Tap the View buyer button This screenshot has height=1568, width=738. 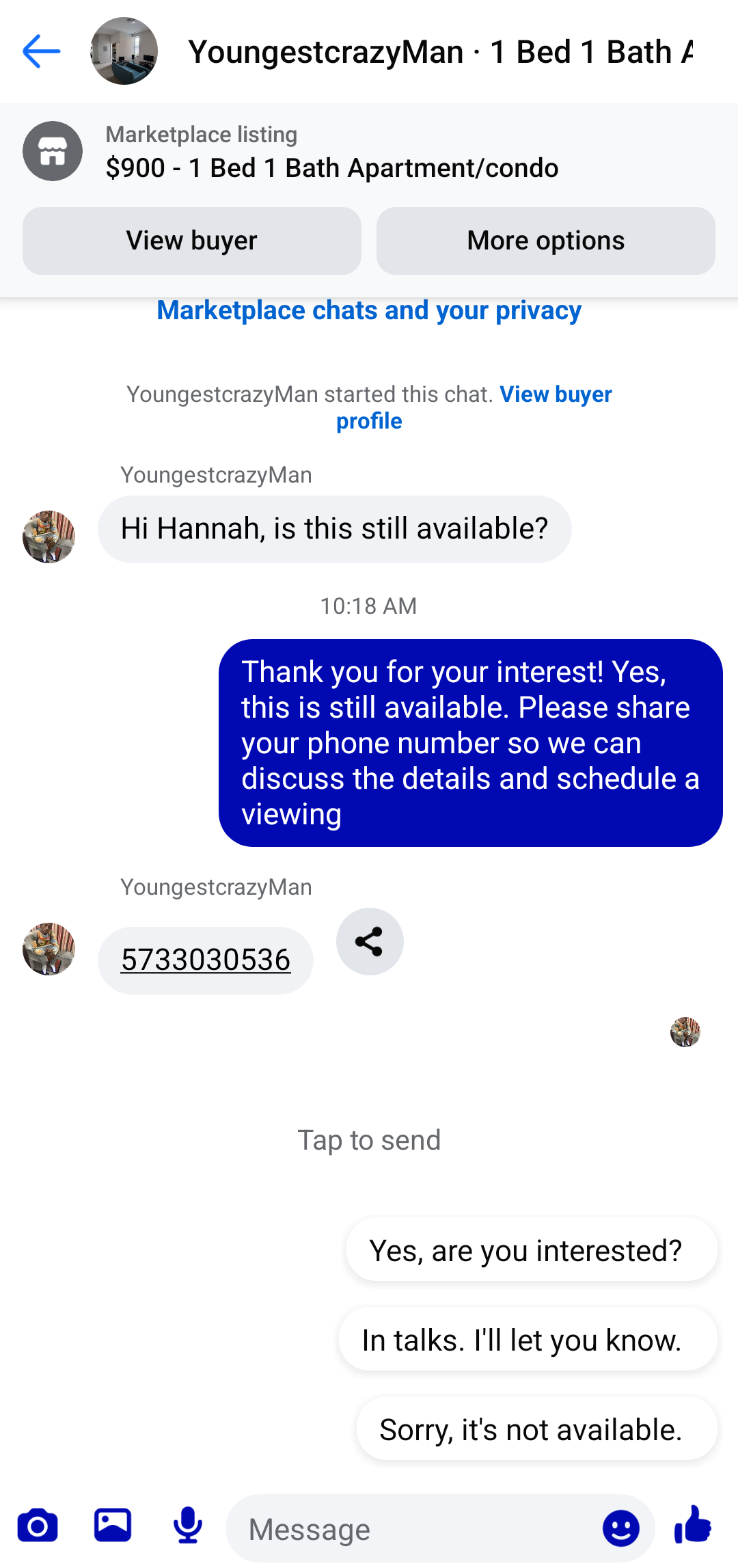191,241
